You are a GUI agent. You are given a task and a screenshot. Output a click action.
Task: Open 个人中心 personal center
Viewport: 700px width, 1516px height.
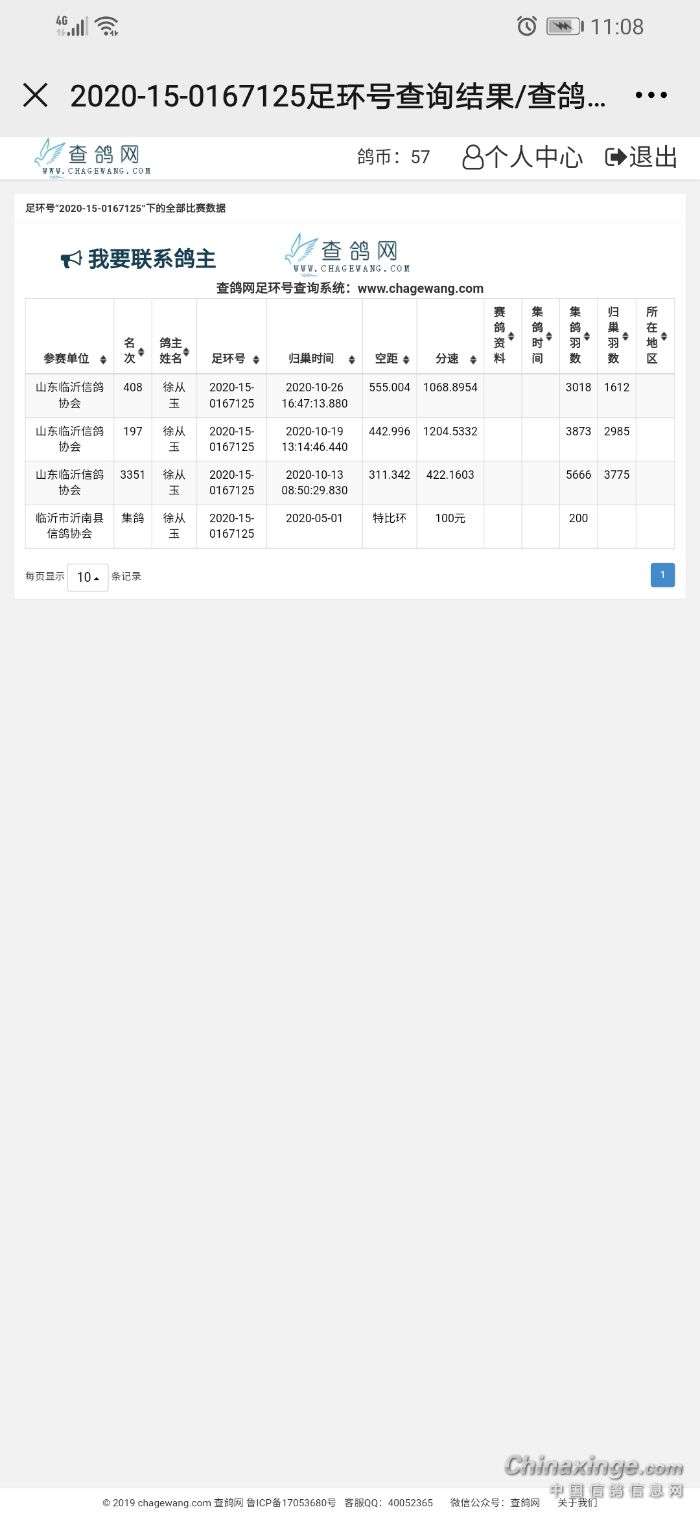coord(522,157)
